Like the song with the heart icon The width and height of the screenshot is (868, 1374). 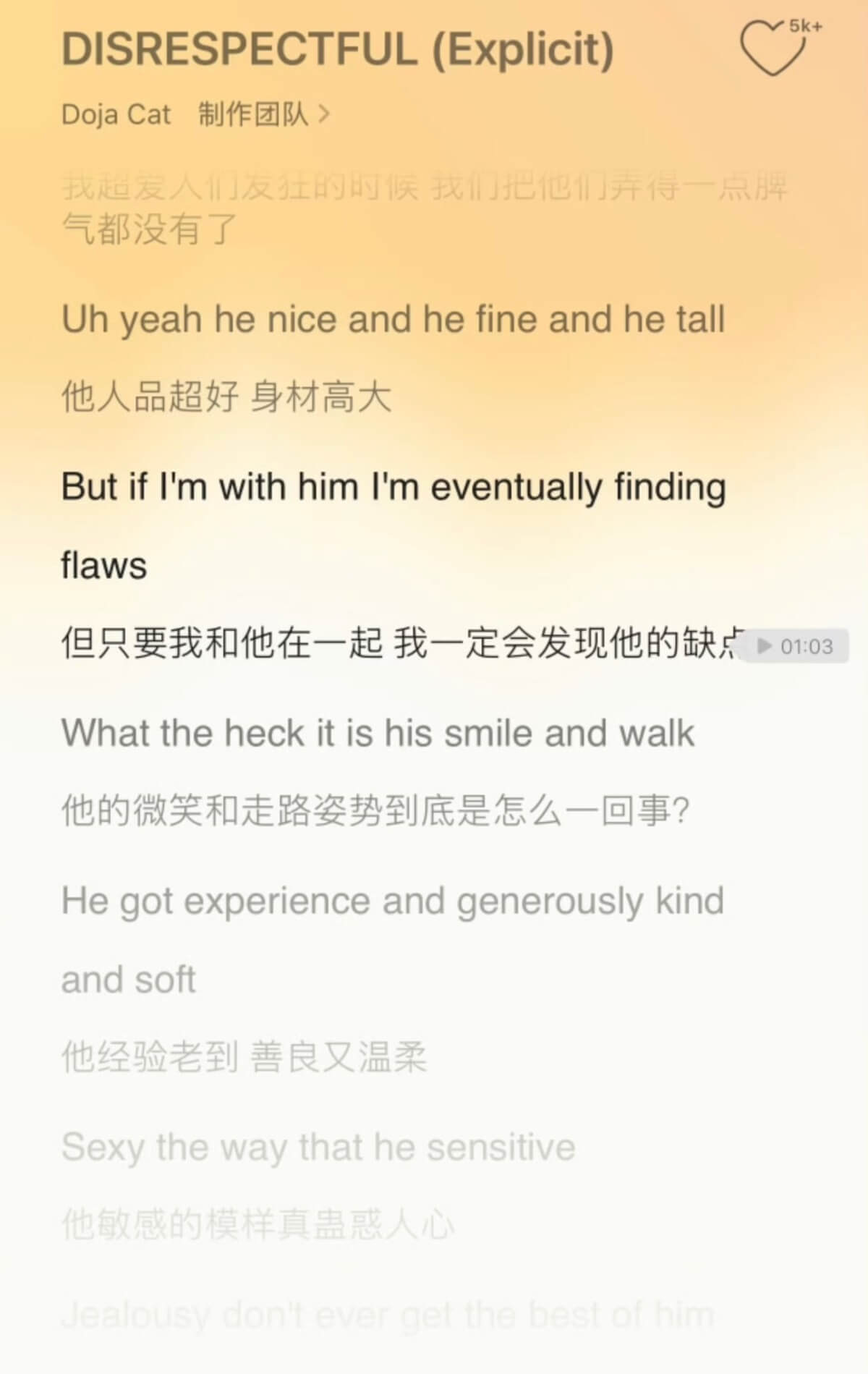(773, 48)
